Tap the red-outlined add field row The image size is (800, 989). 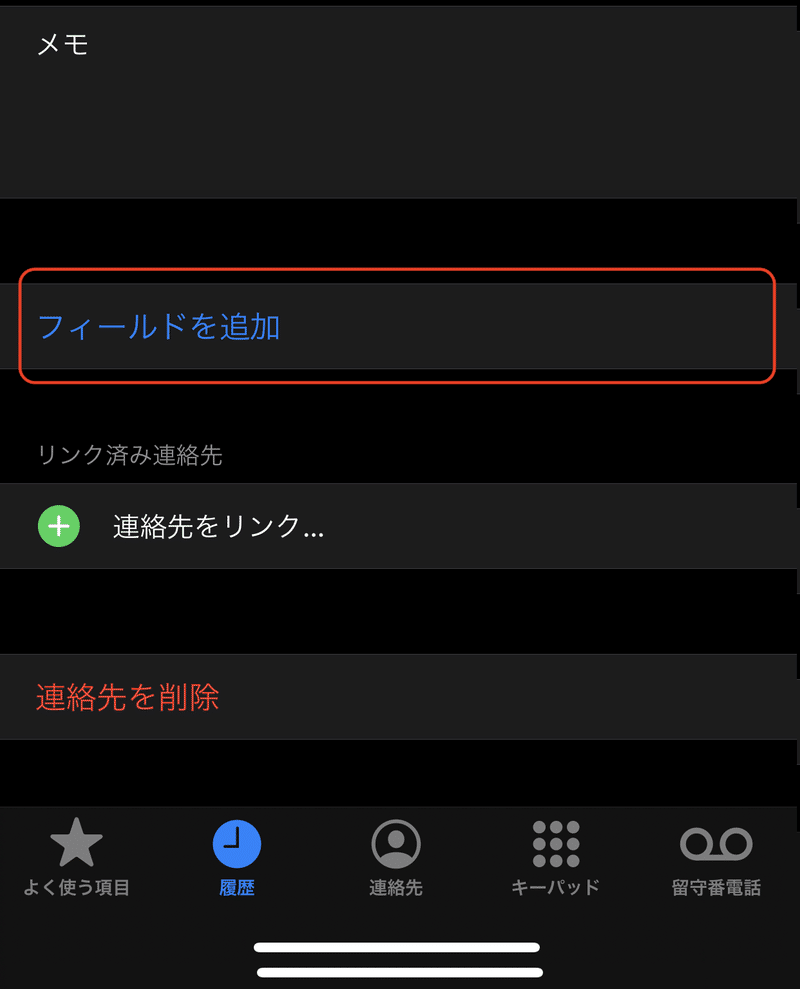tap(400, 327)
